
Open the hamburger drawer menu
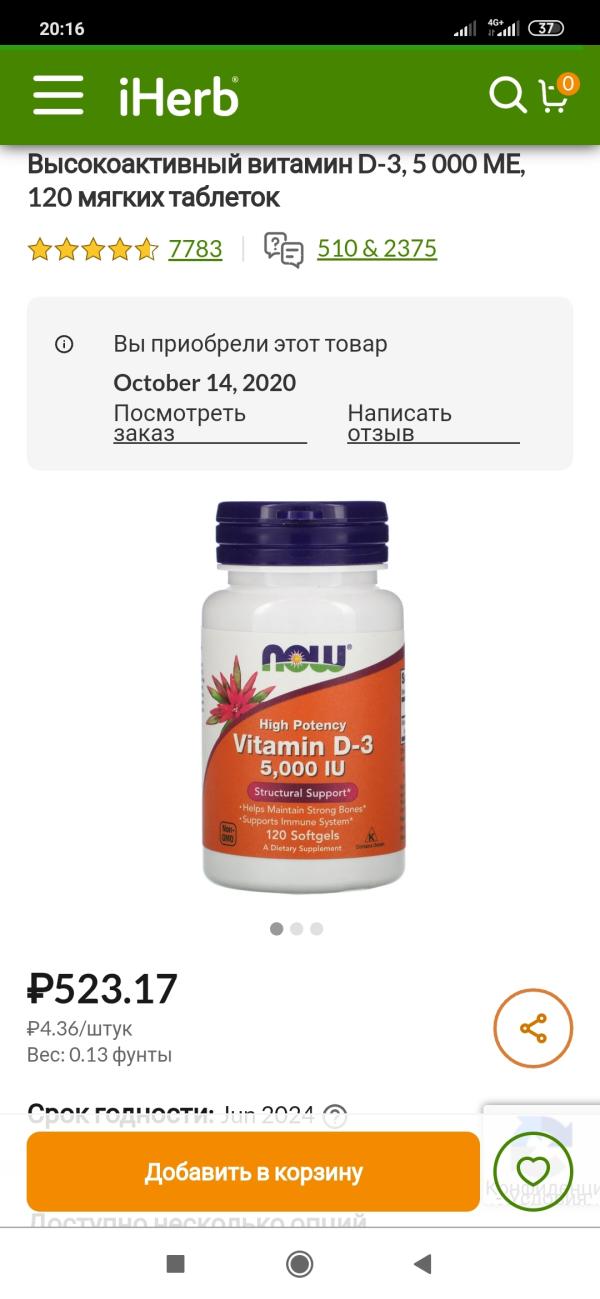click(x=58, y=96)
